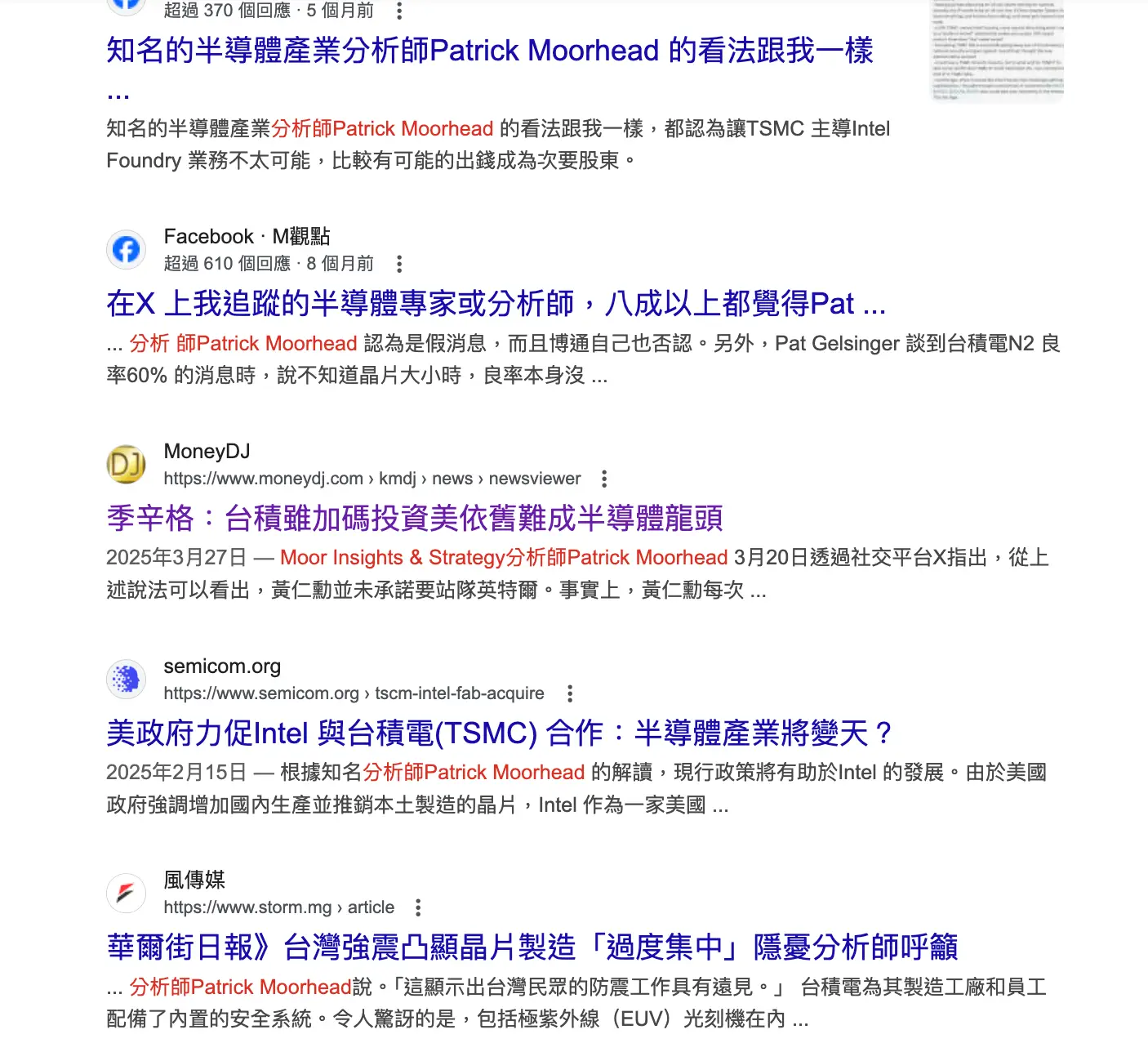
Task: Open the thumbnail beside the Patrick Moorhead result
Action: 997,51
